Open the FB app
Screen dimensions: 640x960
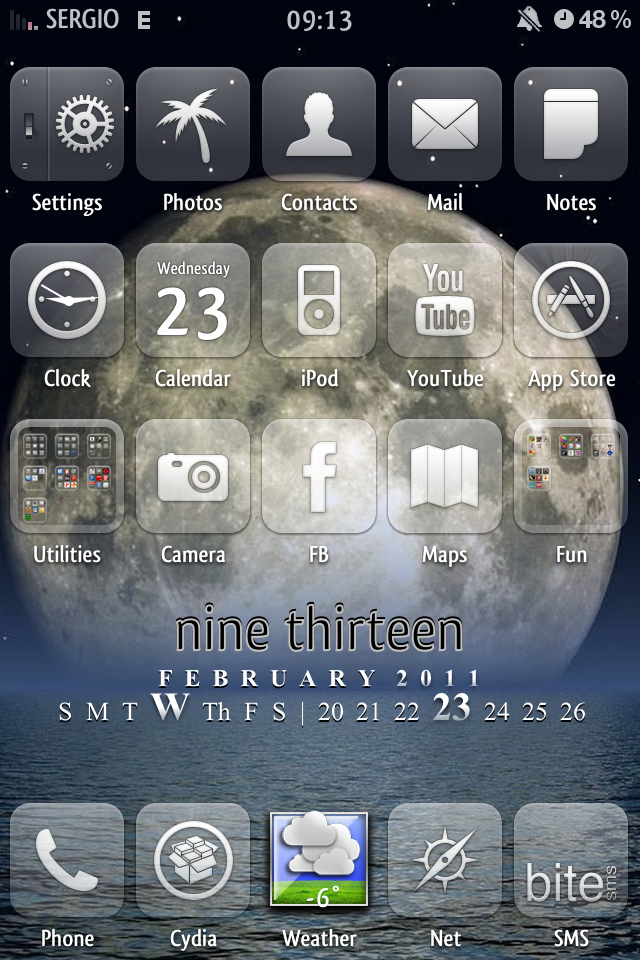click(319, 477)
